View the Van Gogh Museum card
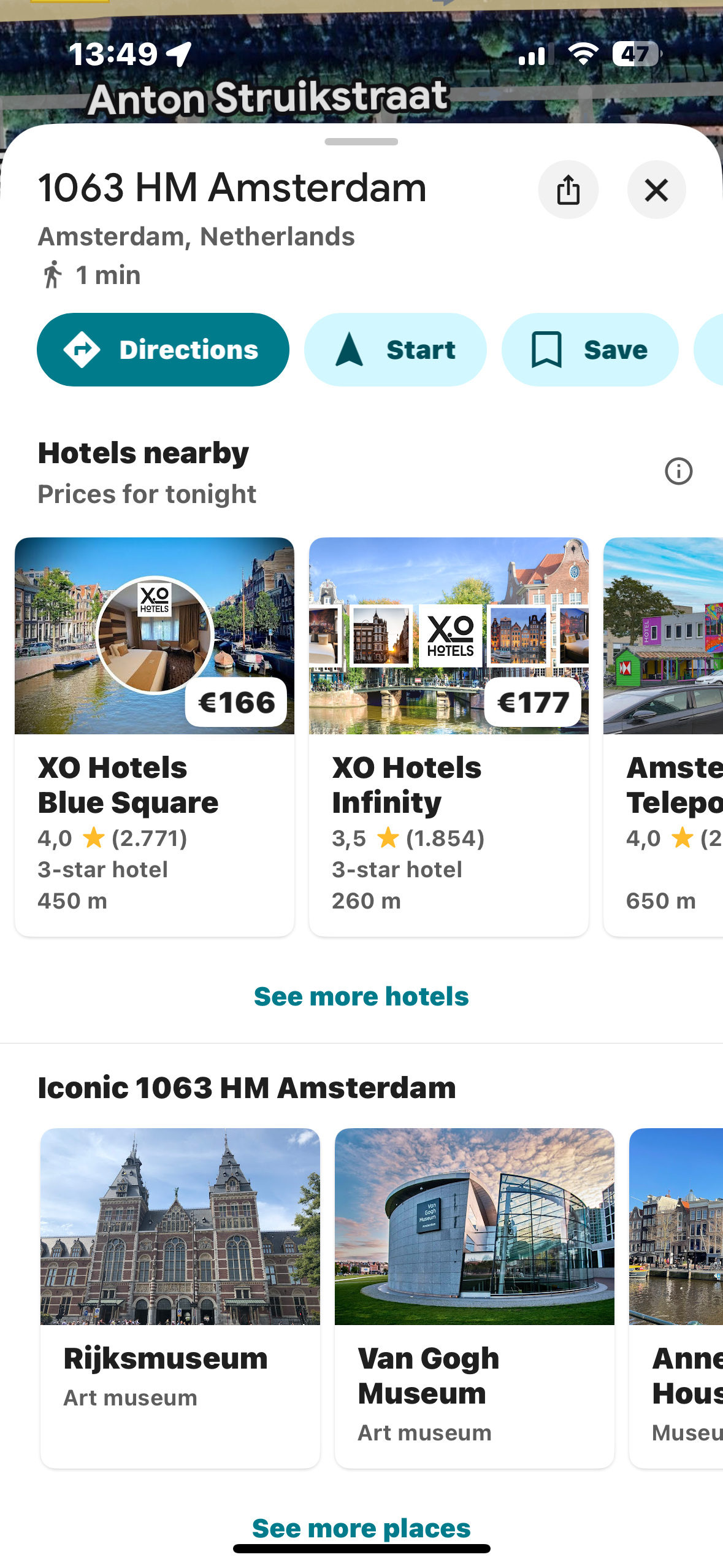Image resolution: width=723 pixels, height=1568 pixels. (475, 1297)
